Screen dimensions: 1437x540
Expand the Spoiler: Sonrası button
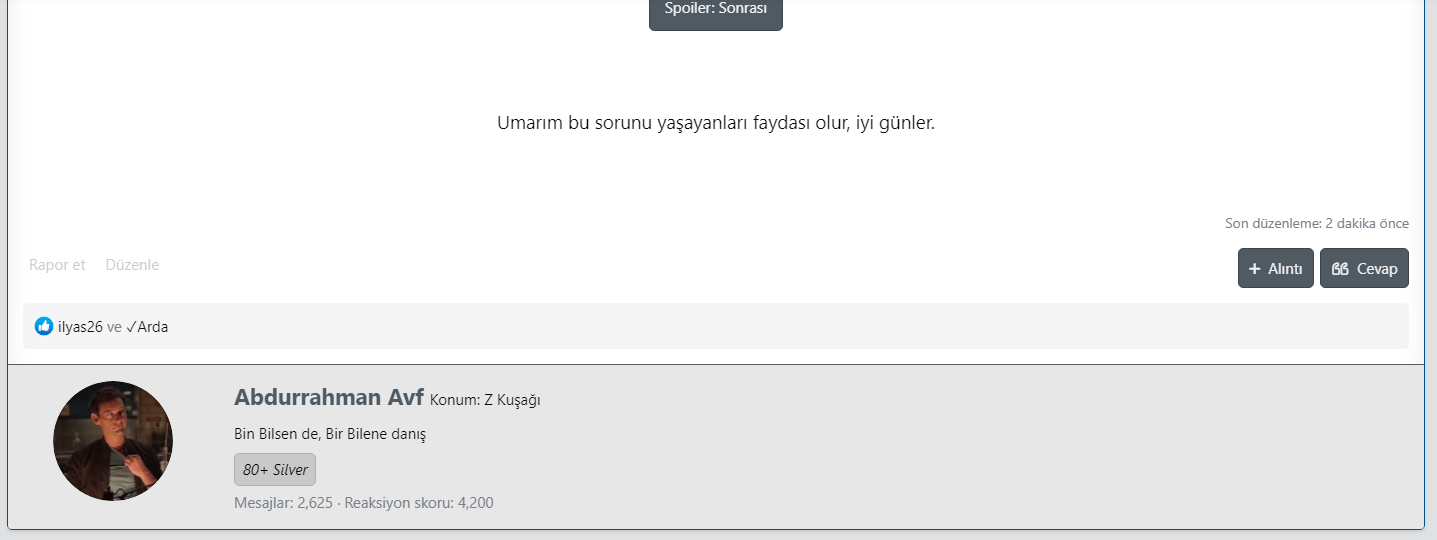coord(716,12)
